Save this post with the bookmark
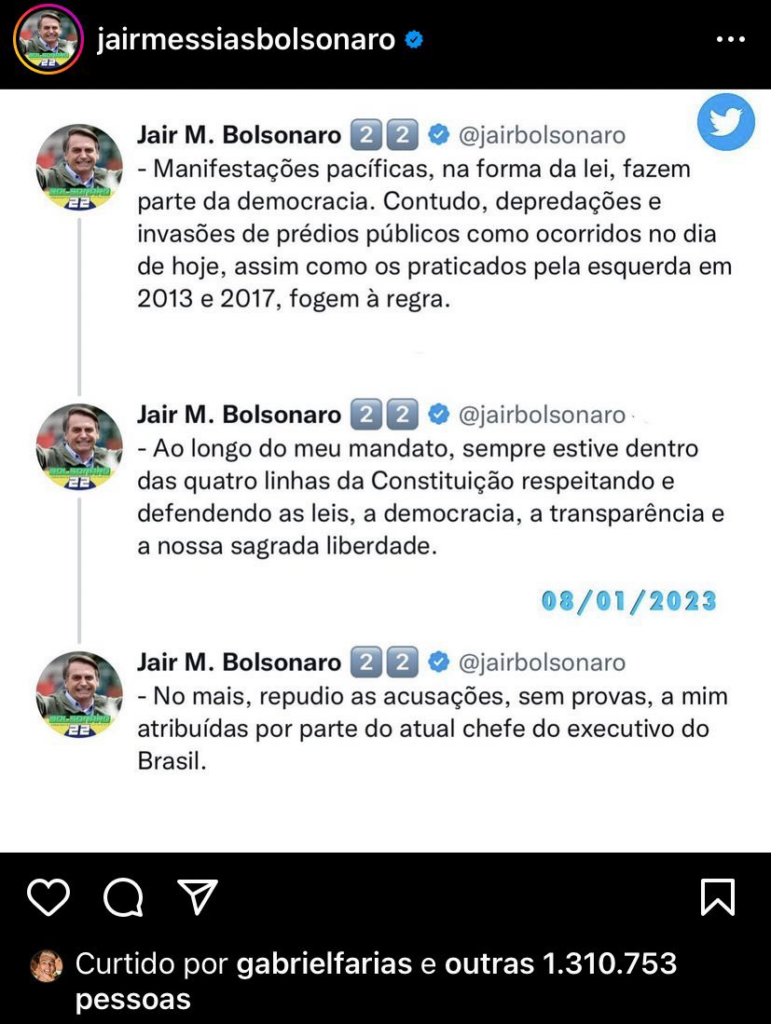Image resolution: width=771 pixels, height=1024 pixels. [x=718, y=897]
